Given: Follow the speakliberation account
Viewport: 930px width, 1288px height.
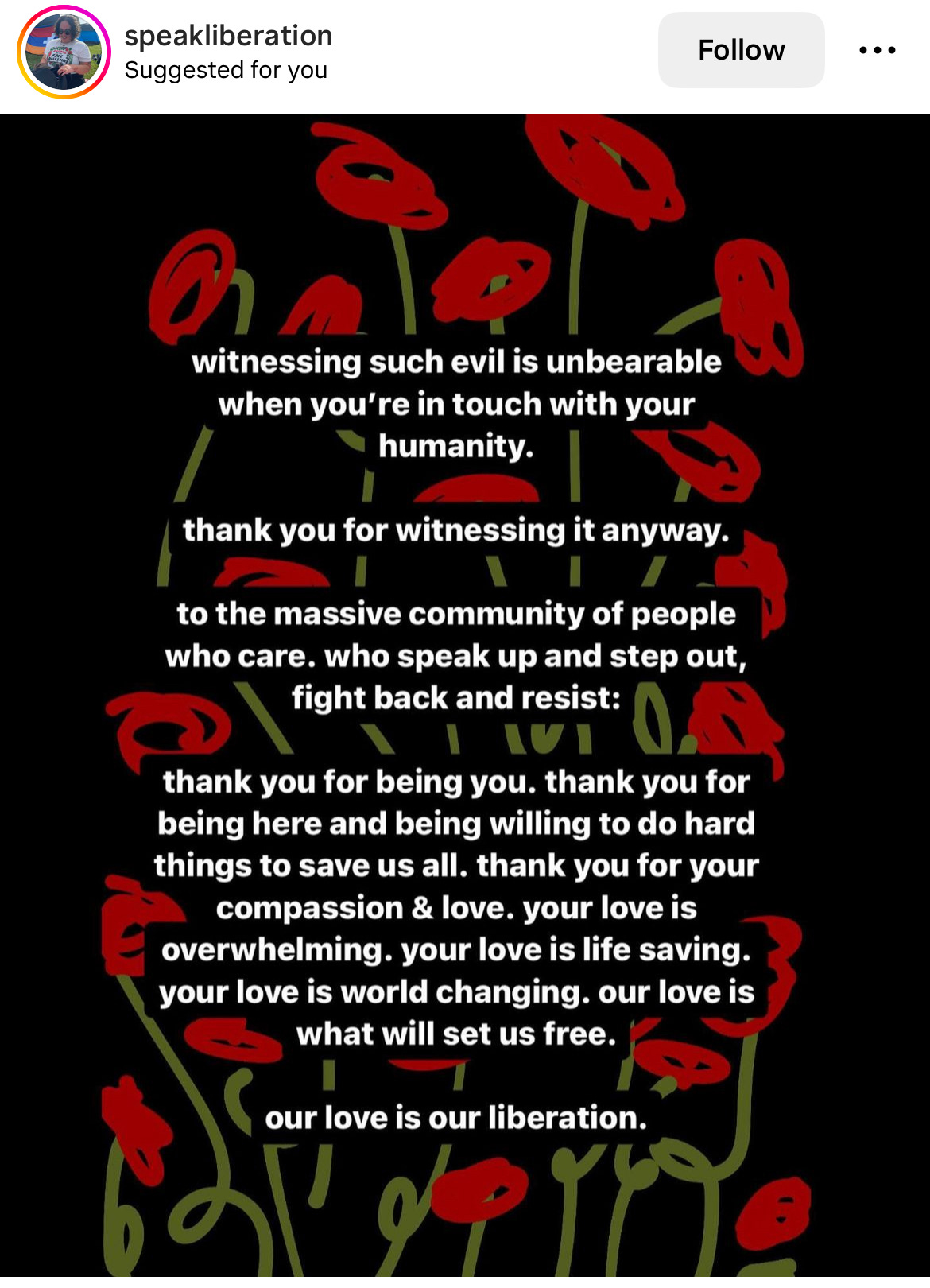Looking at the screenshot, I should point(741,50).
